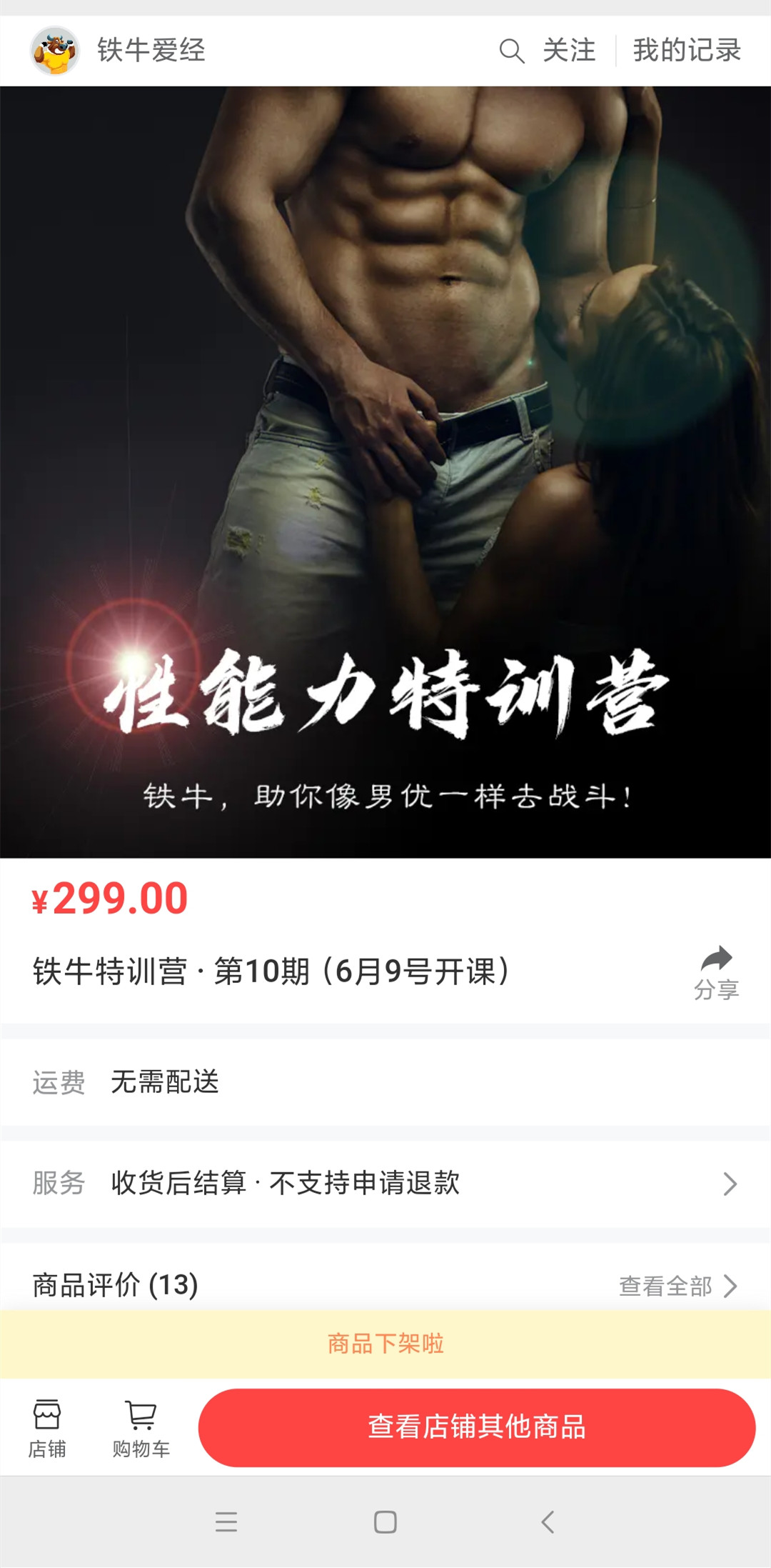The height and width of the screenshot is (1568, 771).
Task: Go back using system back button
Action: click(548, 1522)
